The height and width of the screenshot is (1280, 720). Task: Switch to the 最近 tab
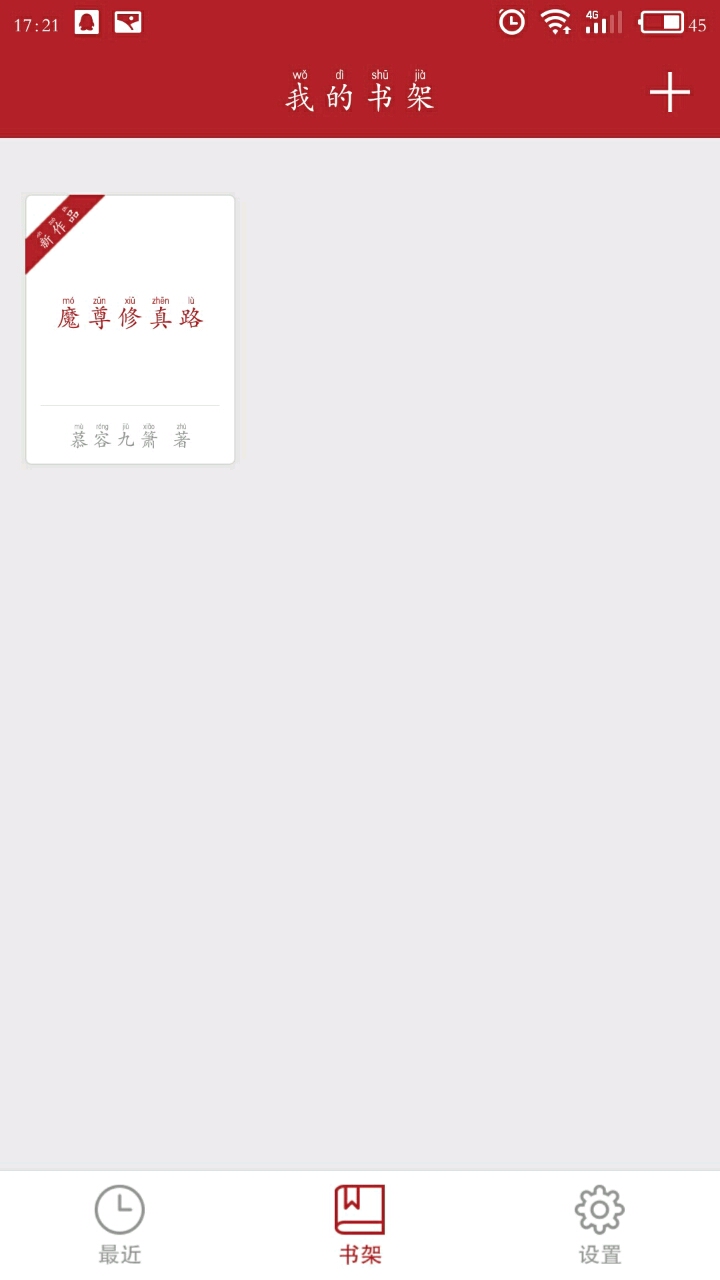(120, 1224)
